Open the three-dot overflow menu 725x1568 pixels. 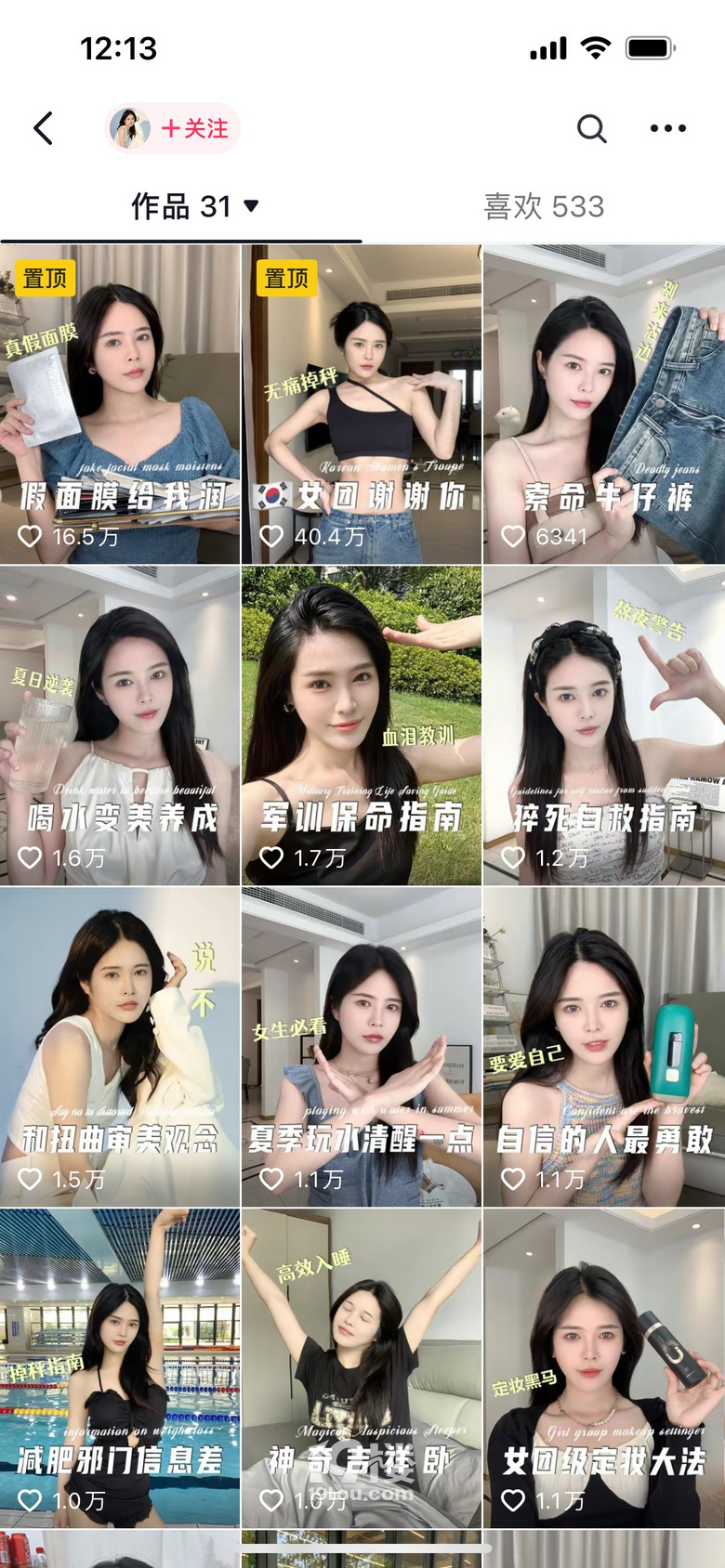(x=667, y=128)
